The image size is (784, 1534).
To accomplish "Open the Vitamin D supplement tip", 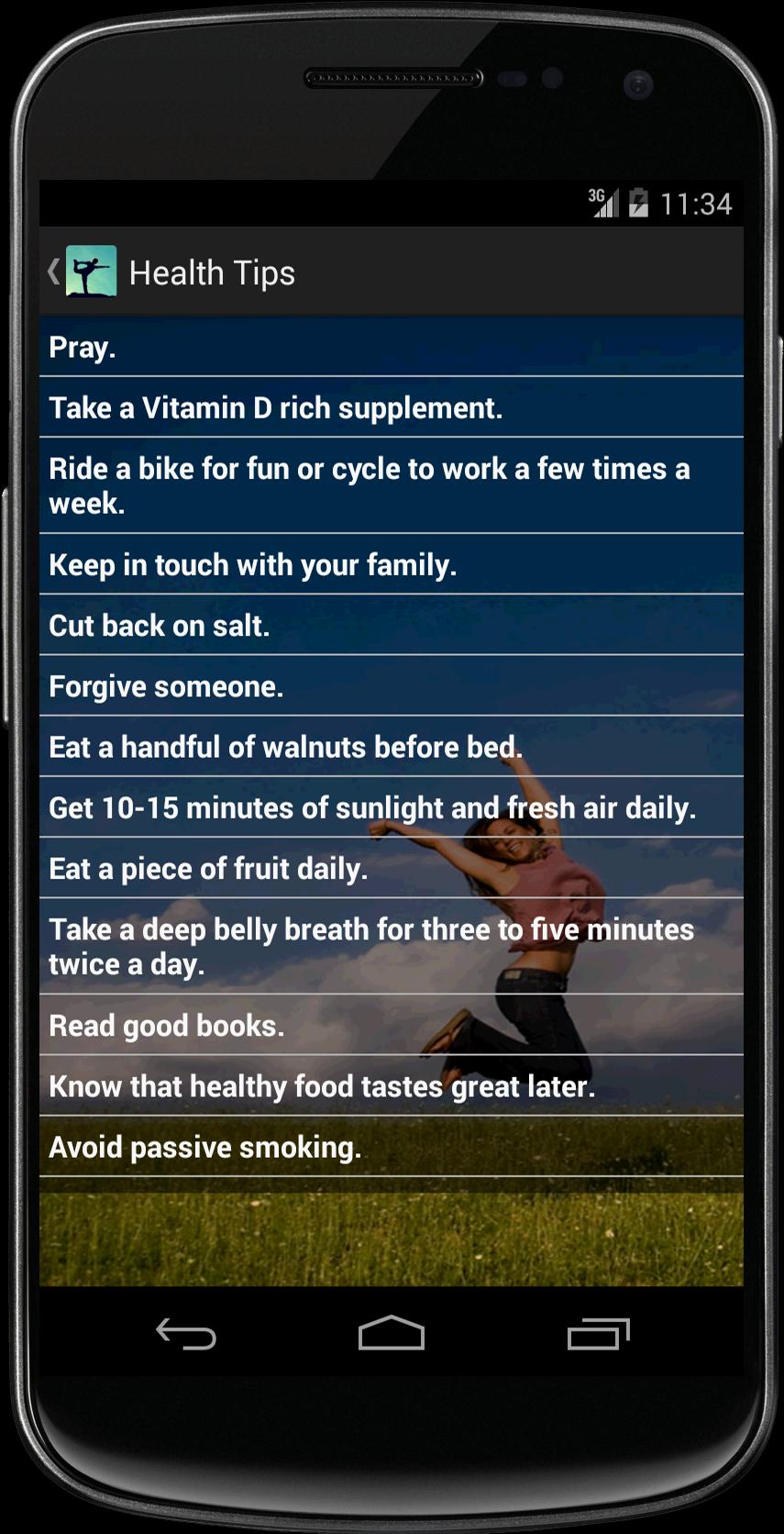I will coord(392,408).
